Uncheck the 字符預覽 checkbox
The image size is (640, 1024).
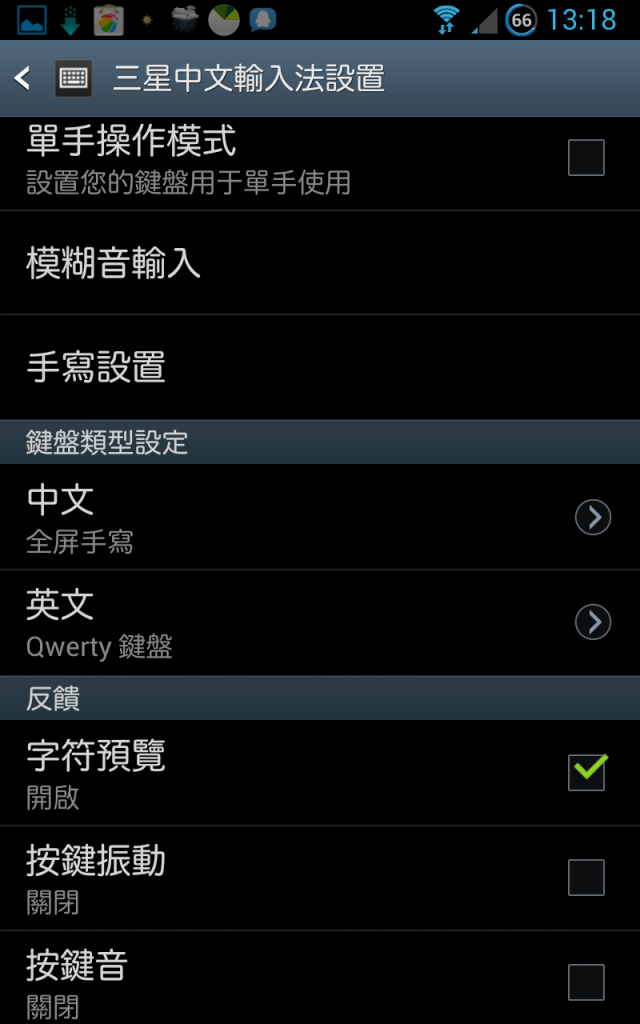click(x=586, y=772)
